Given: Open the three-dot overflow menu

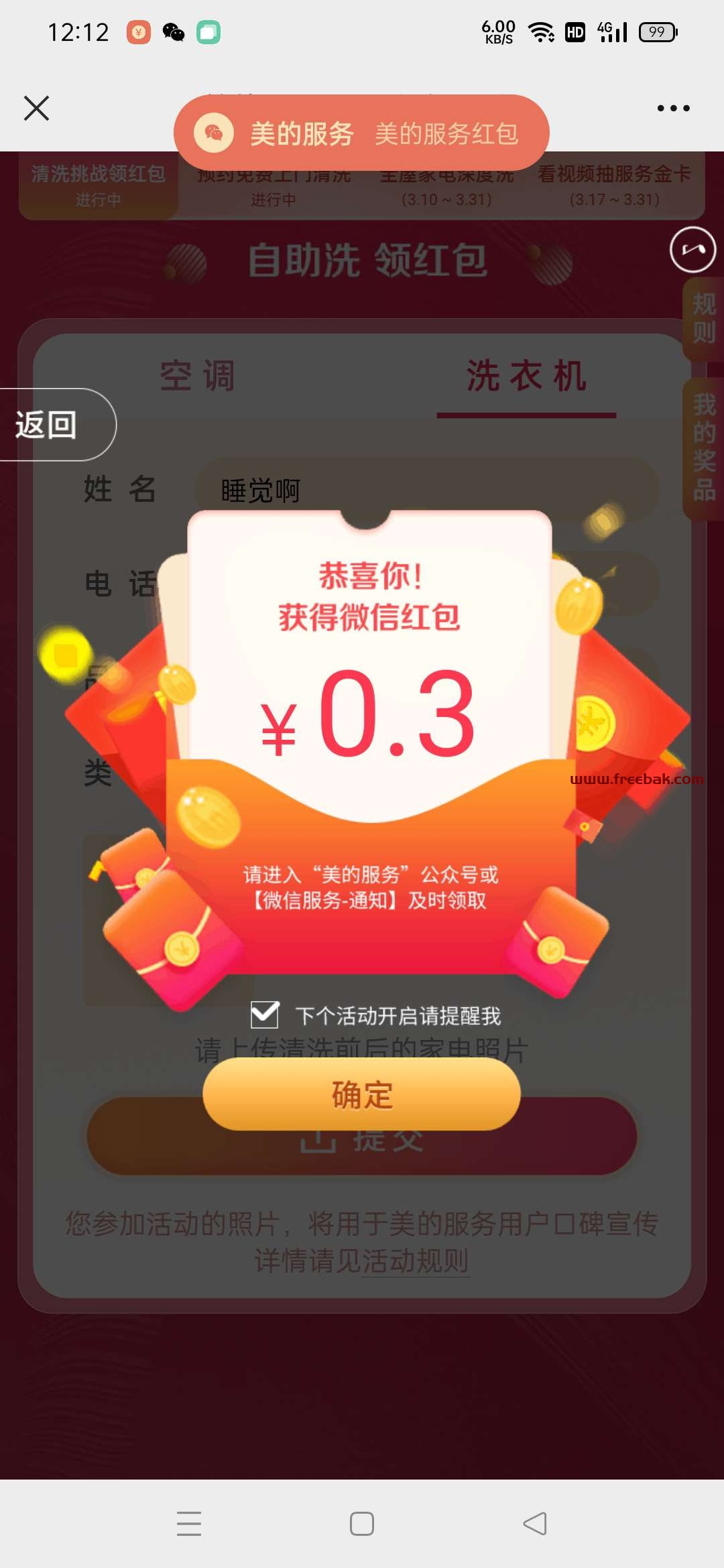Looking at the screenshot, I should pos(673,108).
